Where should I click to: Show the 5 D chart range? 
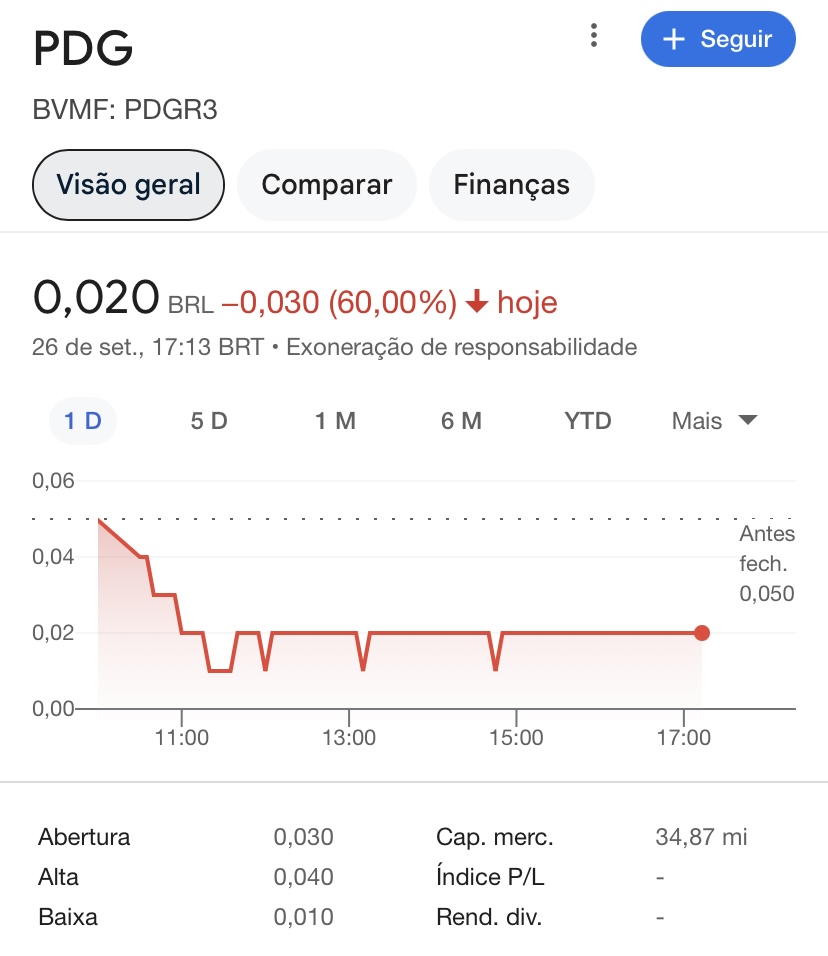[209, 421]
